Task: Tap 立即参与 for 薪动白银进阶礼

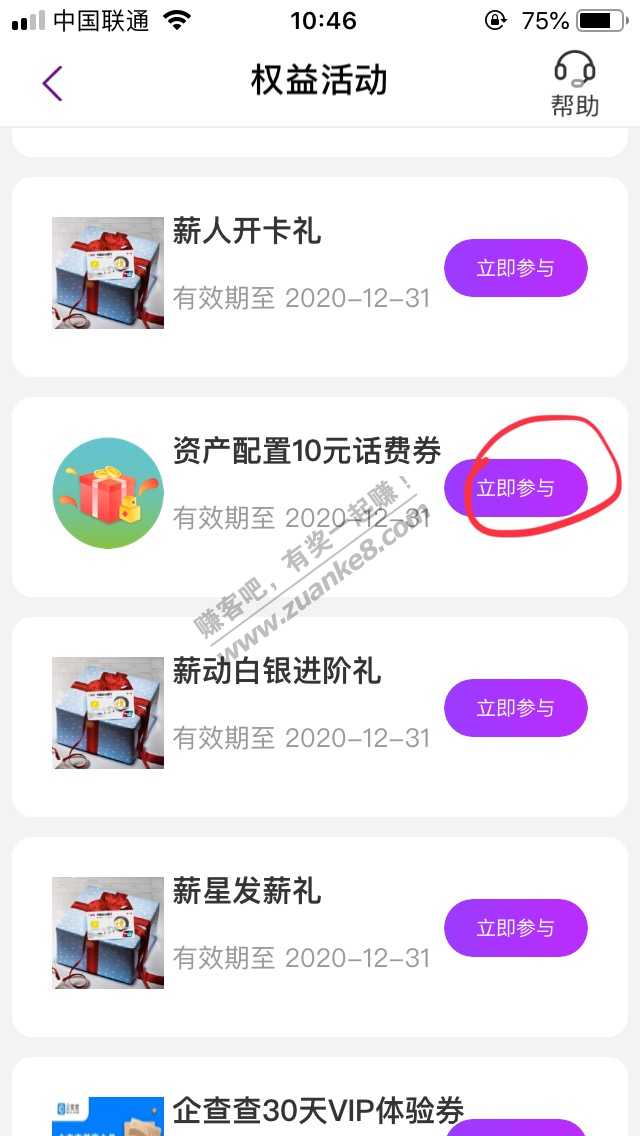Action: (515, 708)
